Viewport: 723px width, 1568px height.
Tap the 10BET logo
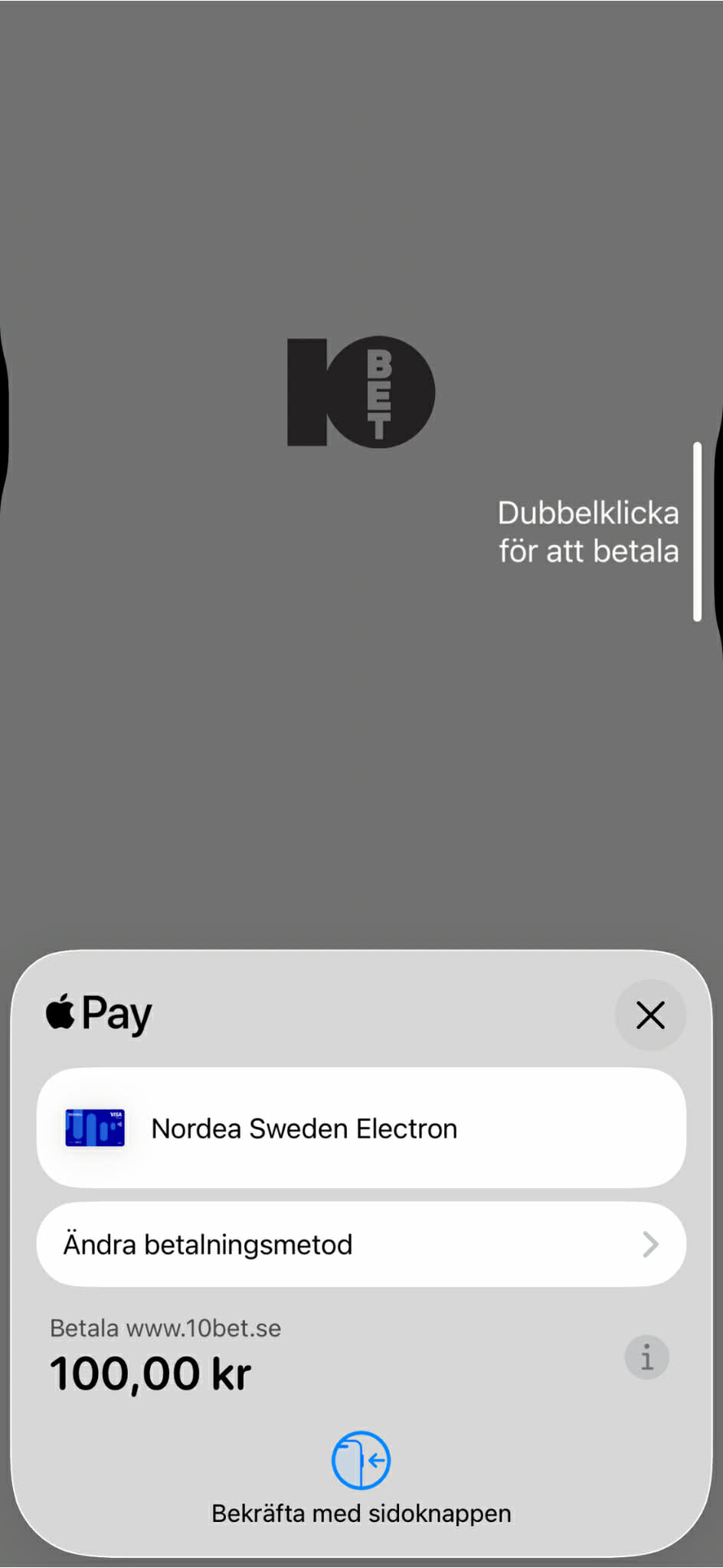tap(360, 392)
